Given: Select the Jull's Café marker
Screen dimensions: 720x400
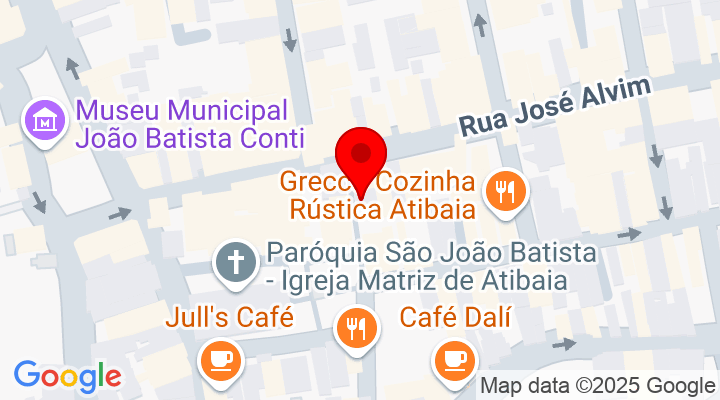Looking at the screenshot, I should tap(218, 359).
